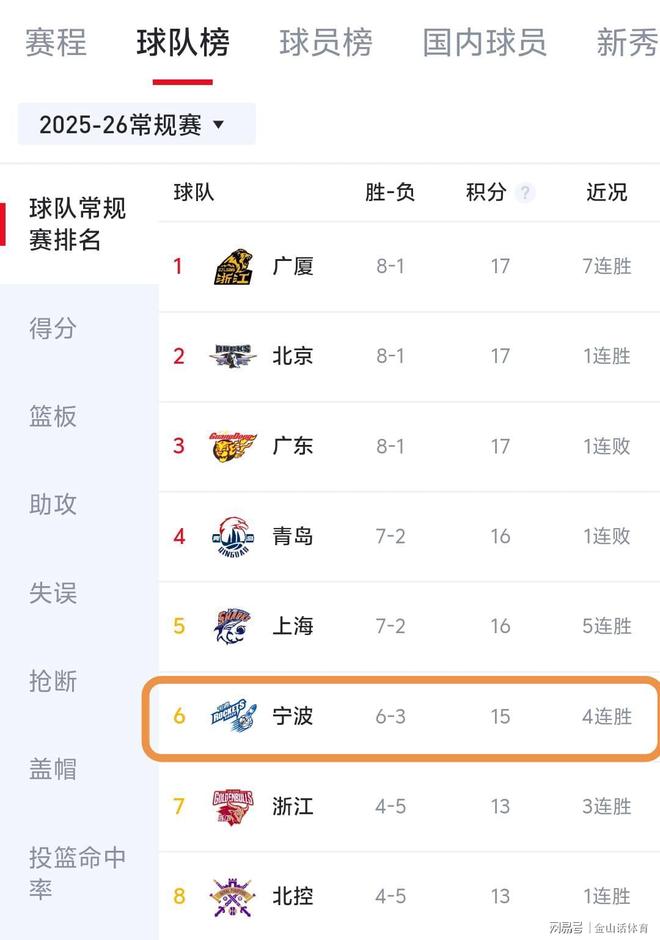Open the 国内球员 tab

484,42
